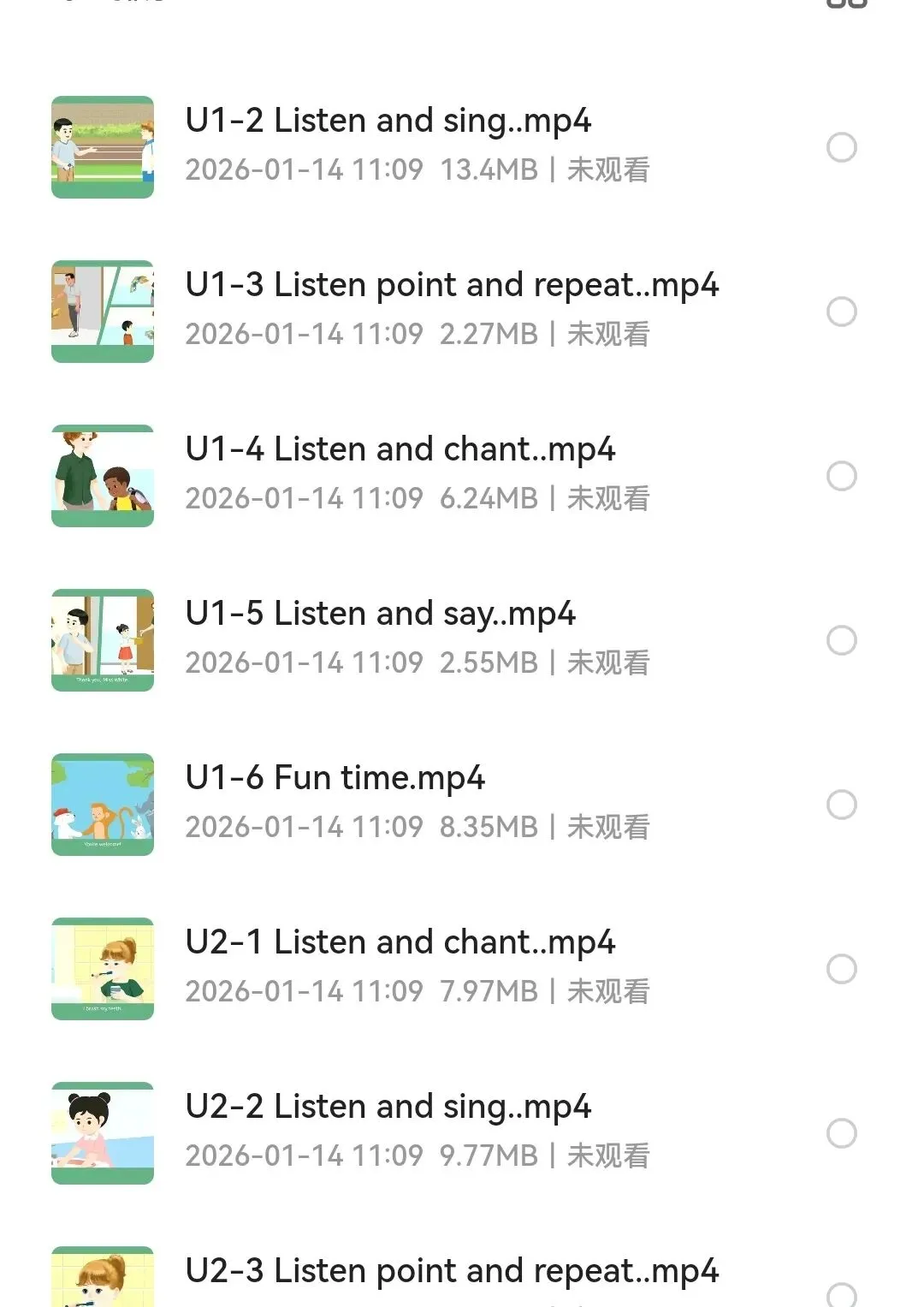Viewport: 924px width, 1307px height.
Task: Open U2-3 Listen point and repeat video
Action: click(452, 1272)
